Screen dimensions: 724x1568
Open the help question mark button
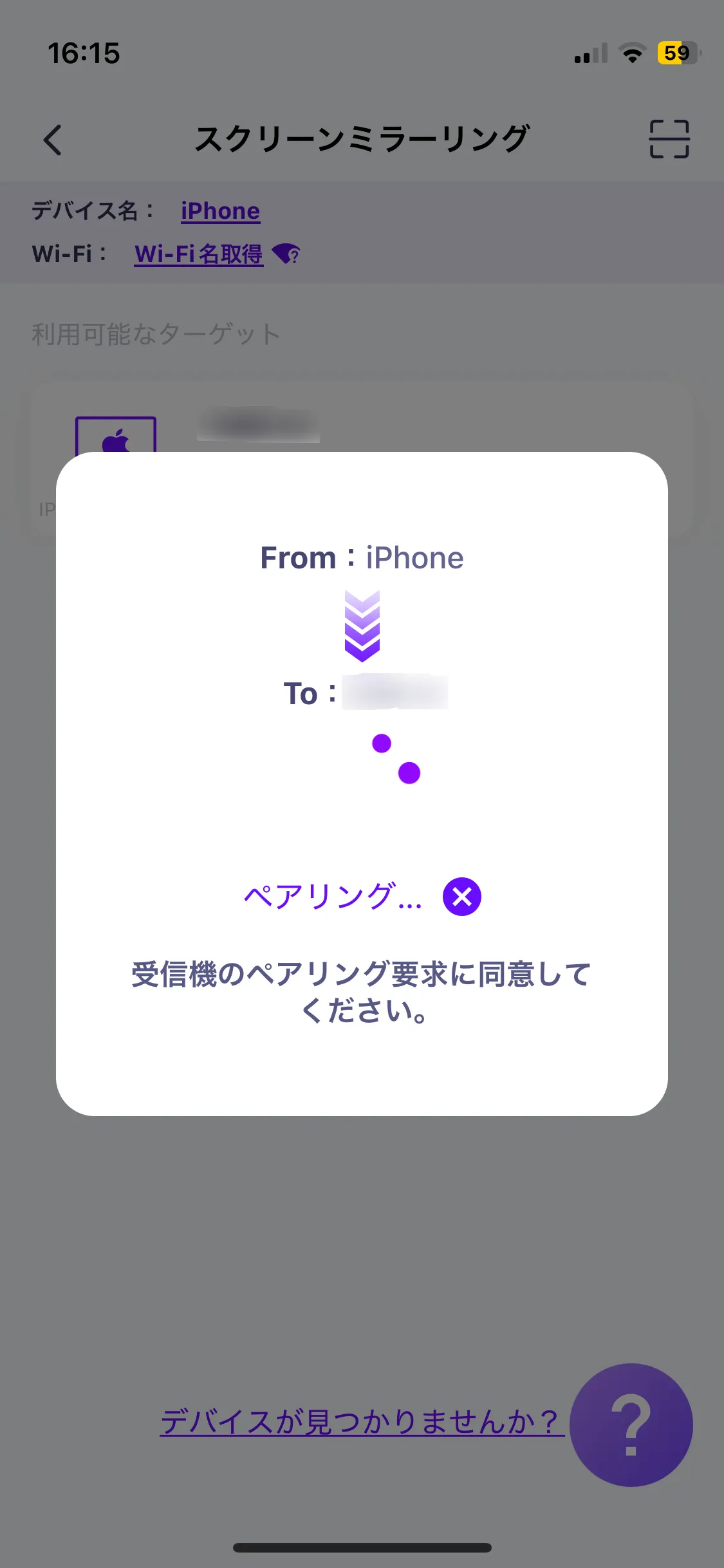(631, 1424)
